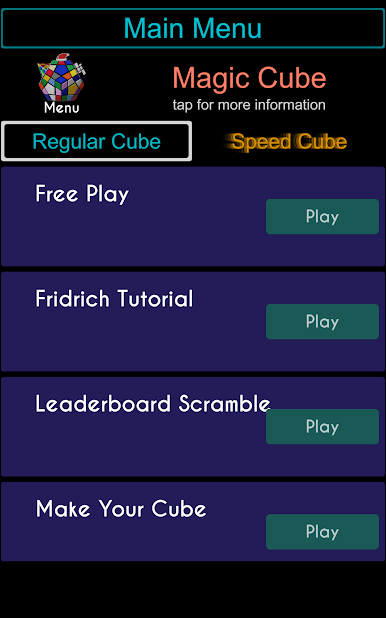
Task: Launch Leaderboard Scramble via Play
Action: coord(322,426)
